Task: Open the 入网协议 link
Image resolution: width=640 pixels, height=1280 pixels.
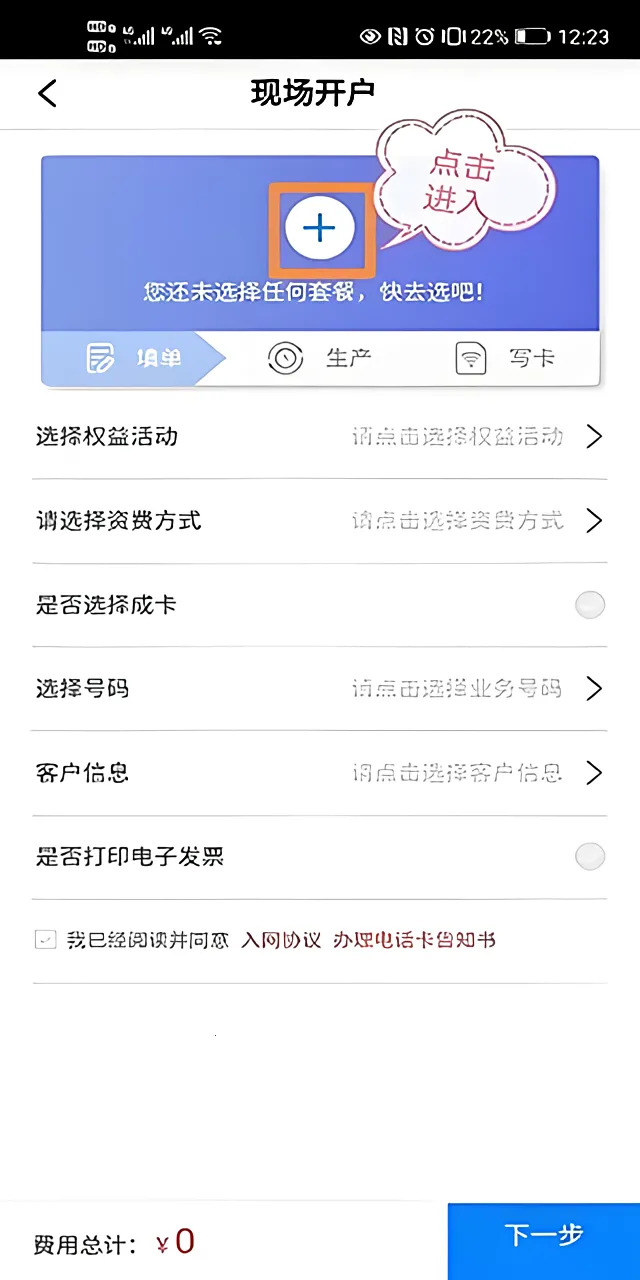Action: (x=281, y=940)
